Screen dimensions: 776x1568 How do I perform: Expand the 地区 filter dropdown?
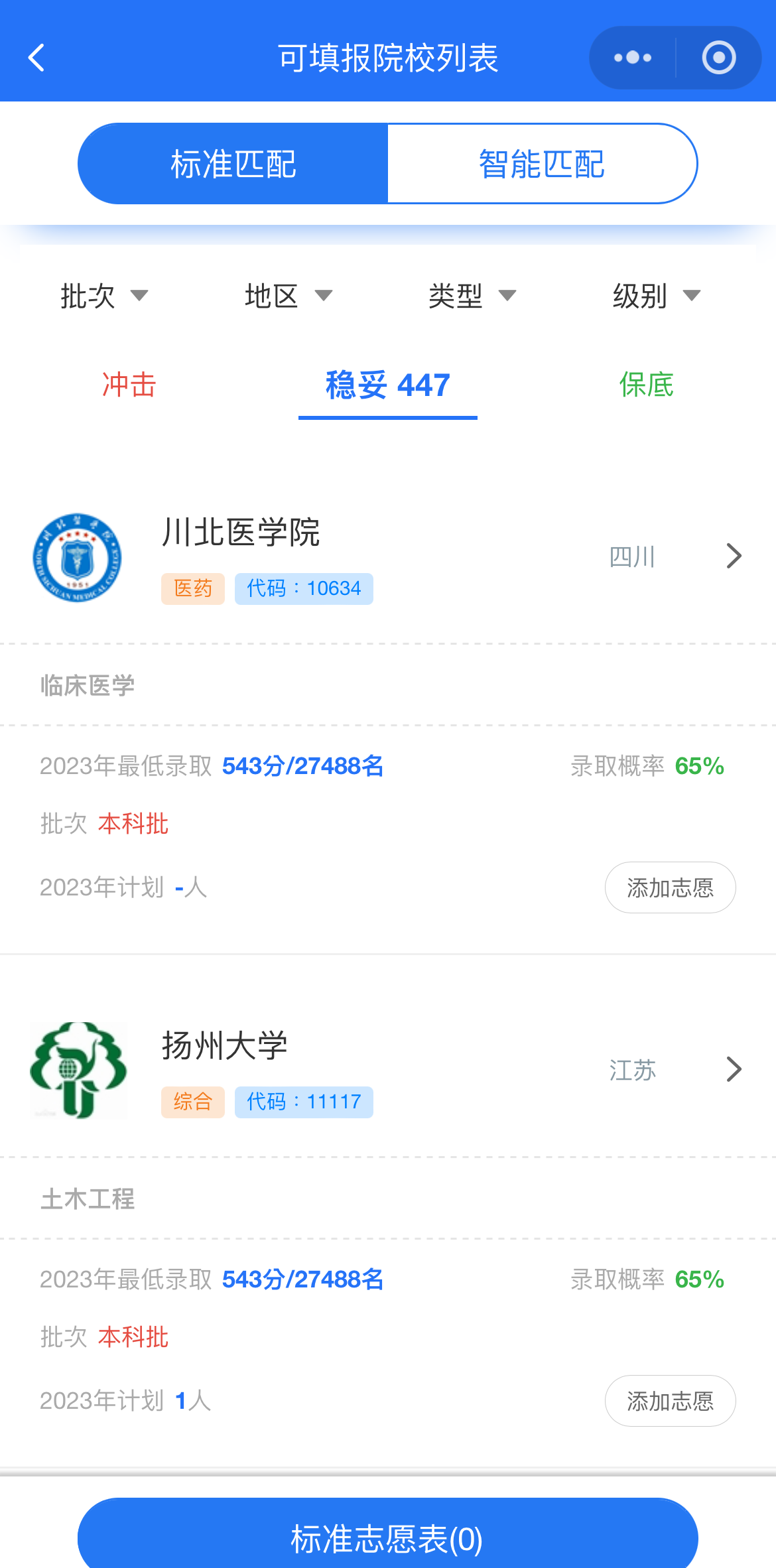tap(289, 296)
